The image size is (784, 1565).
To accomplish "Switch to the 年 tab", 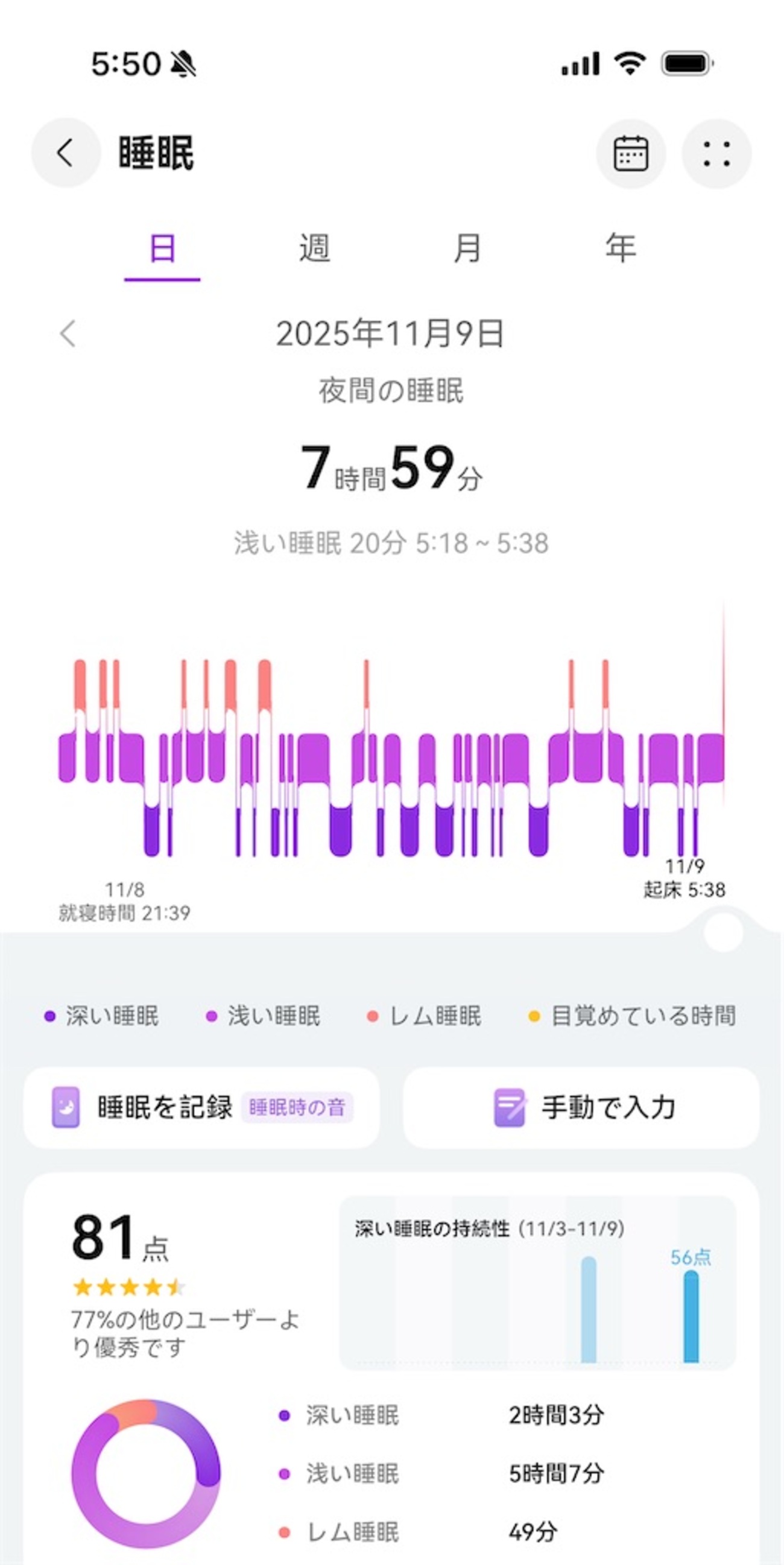I will 620,248.
